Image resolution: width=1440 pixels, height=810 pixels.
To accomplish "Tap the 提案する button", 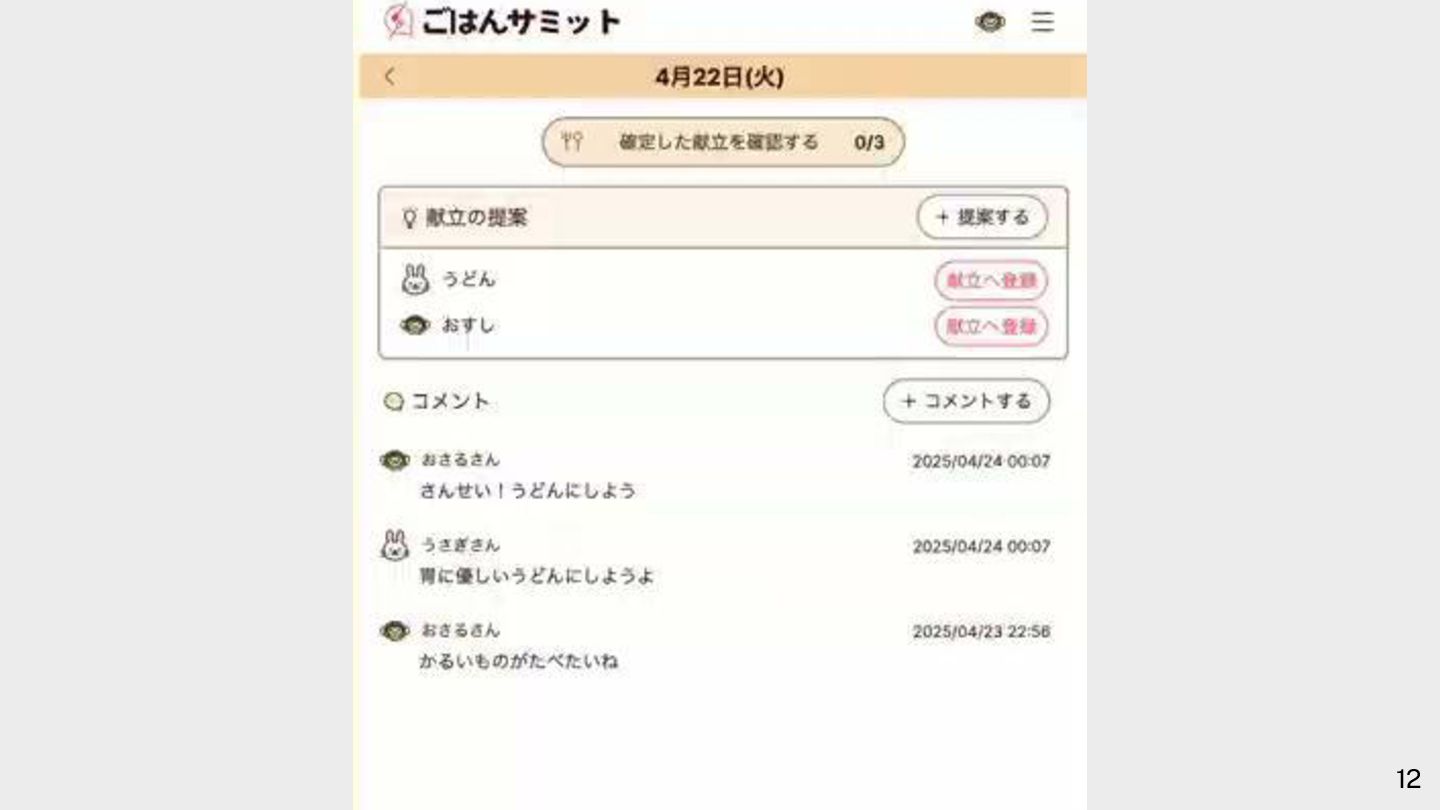I will 982,217.
